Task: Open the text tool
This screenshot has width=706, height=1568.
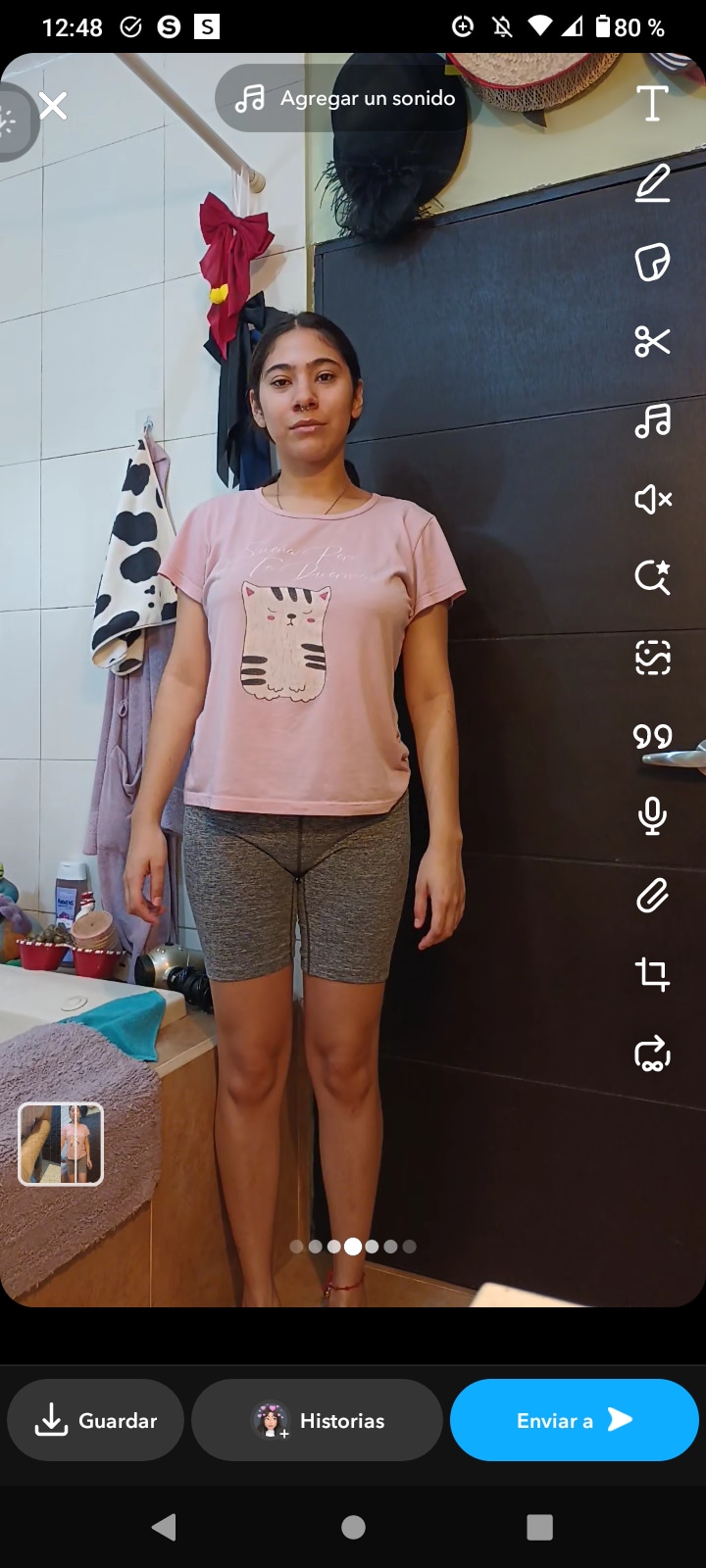Action: click(652, 103)
